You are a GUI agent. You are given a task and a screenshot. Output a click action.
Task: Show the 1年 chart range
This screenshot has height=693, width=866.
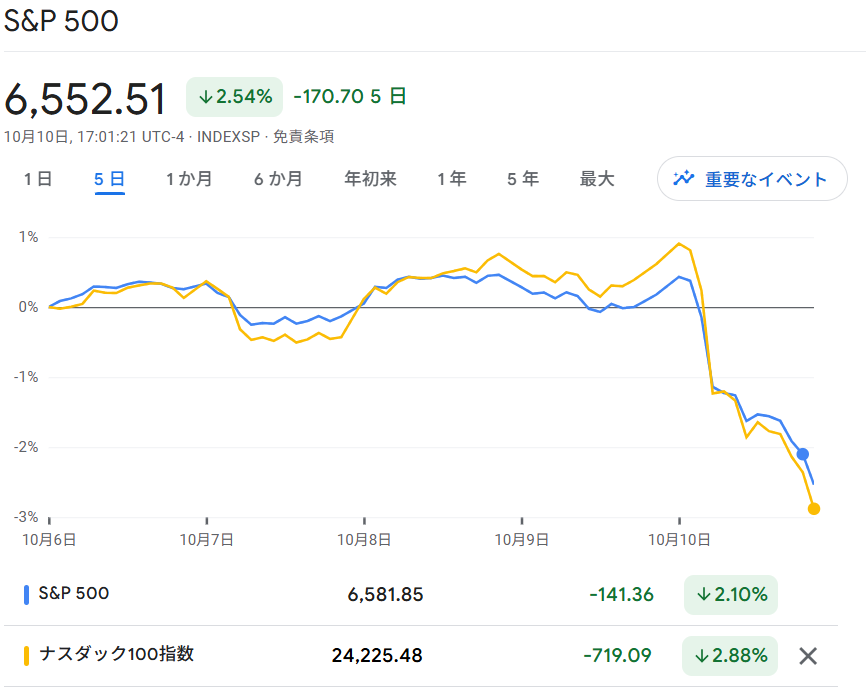451,179
